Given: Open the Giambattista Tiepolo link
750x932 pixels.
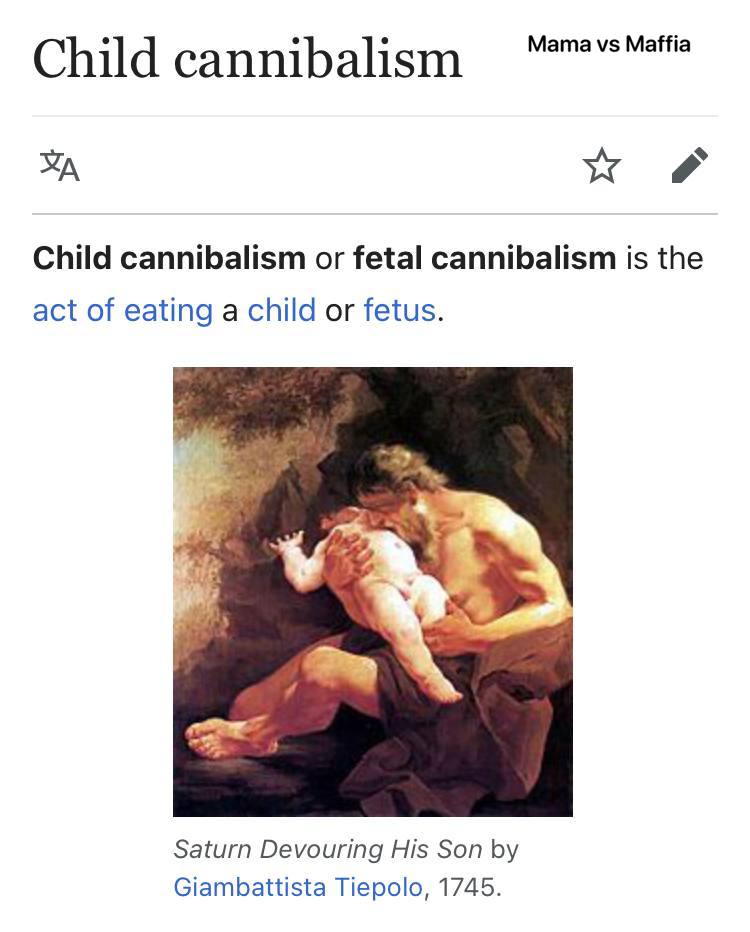Looking at the screenshot, I should pos(297,887).
